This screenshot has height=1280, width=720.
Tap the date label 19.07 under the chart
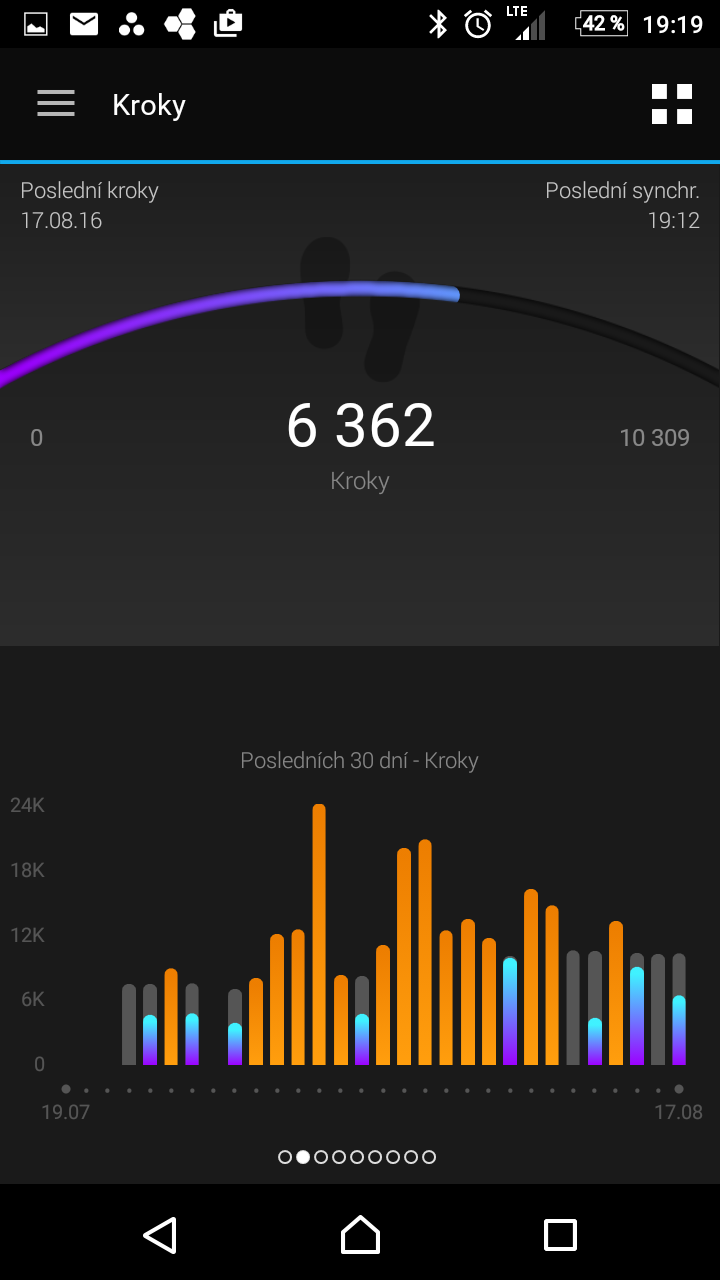[65, 1112]
